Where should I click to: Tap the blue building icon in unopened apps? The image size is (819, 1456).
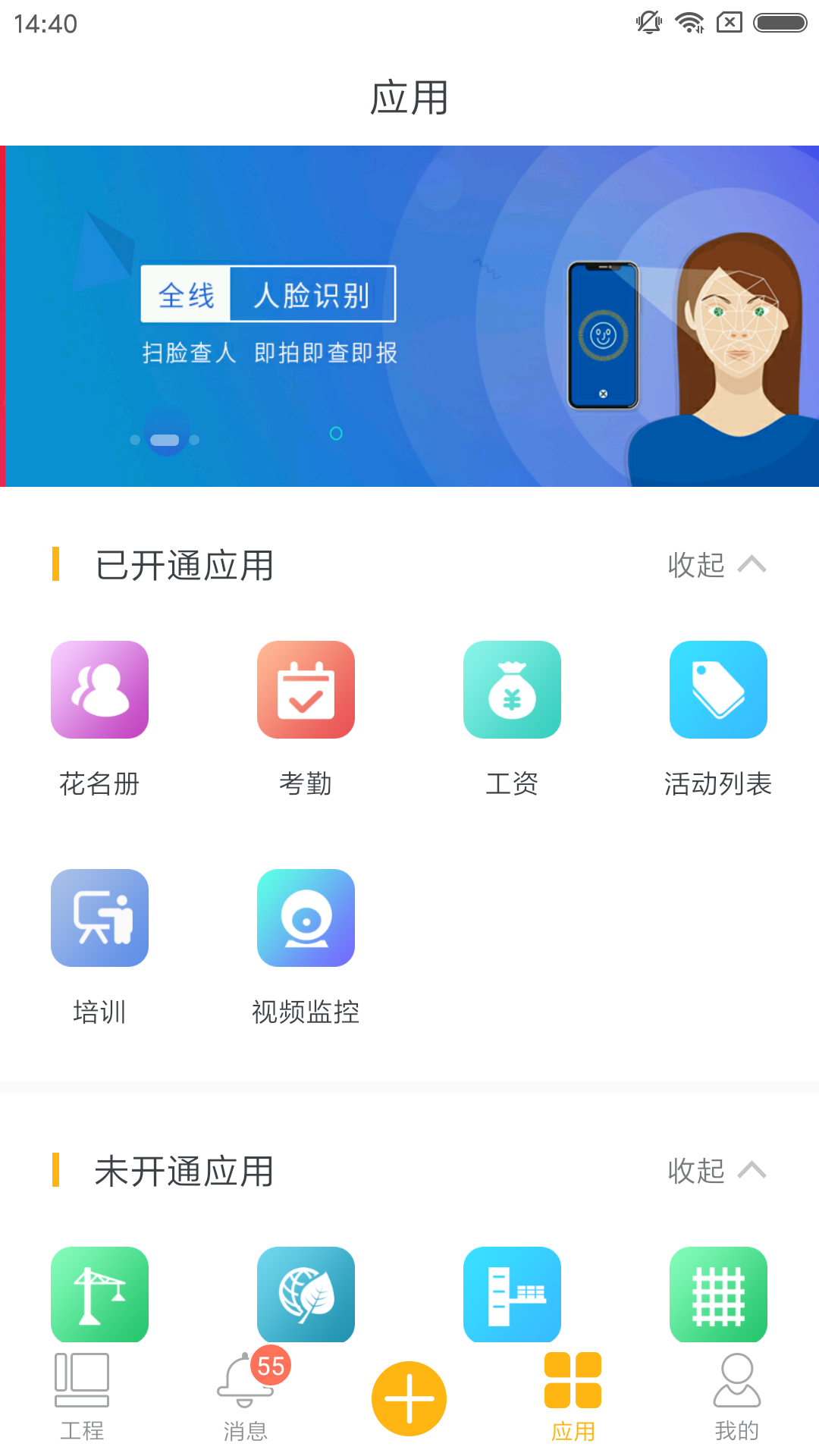(512, 1294)
